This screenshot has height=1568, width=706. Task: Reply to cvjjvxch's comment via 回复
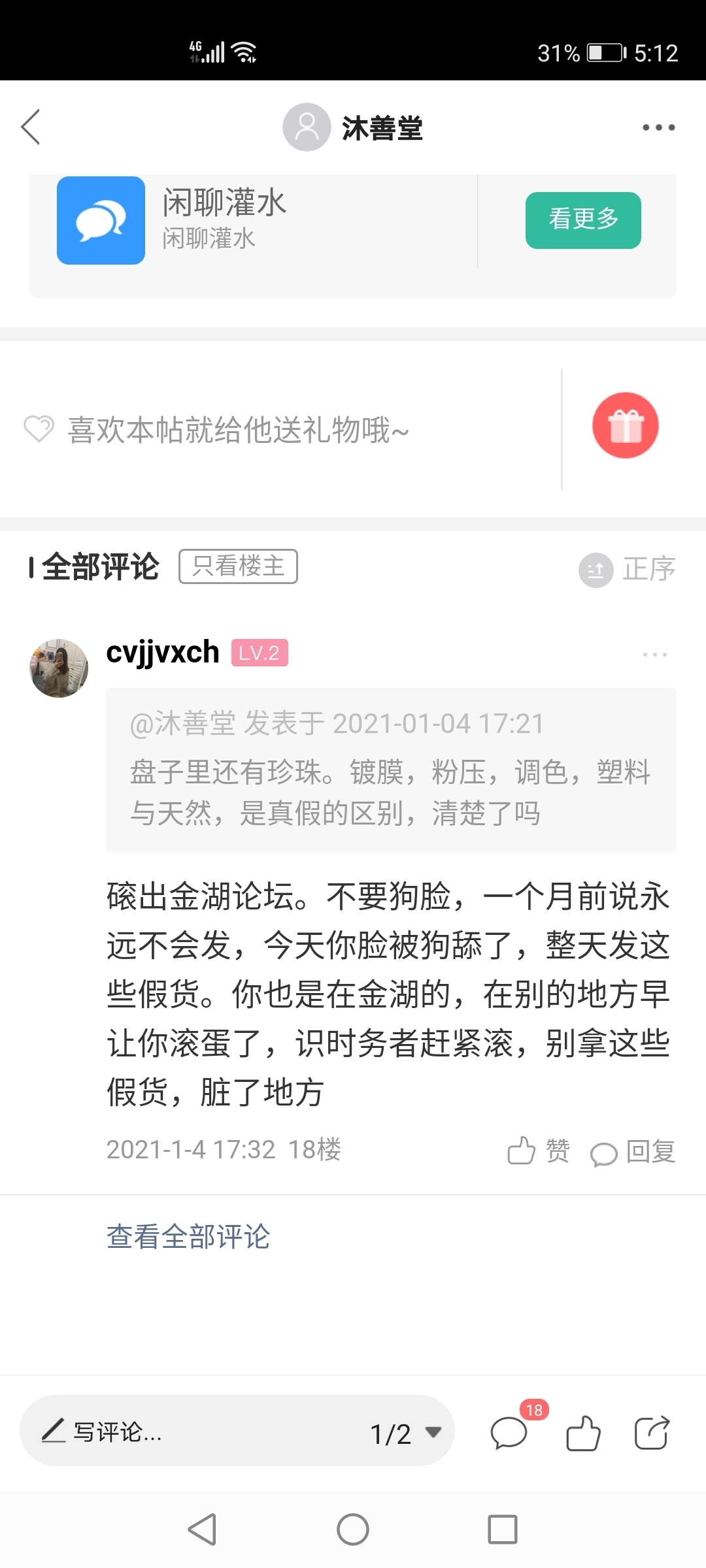(x=633, y=1151)
